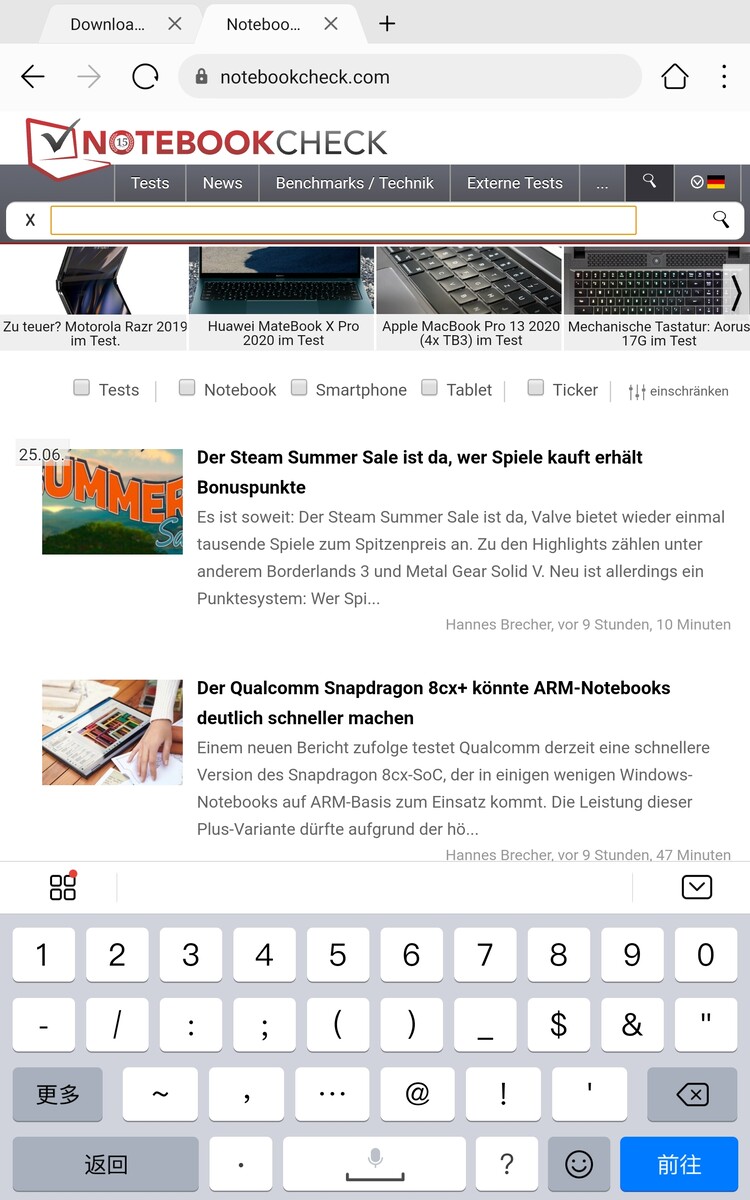Open the Tests menu
The height and width of the screenshot is (1200, 750).
point(150,183)
